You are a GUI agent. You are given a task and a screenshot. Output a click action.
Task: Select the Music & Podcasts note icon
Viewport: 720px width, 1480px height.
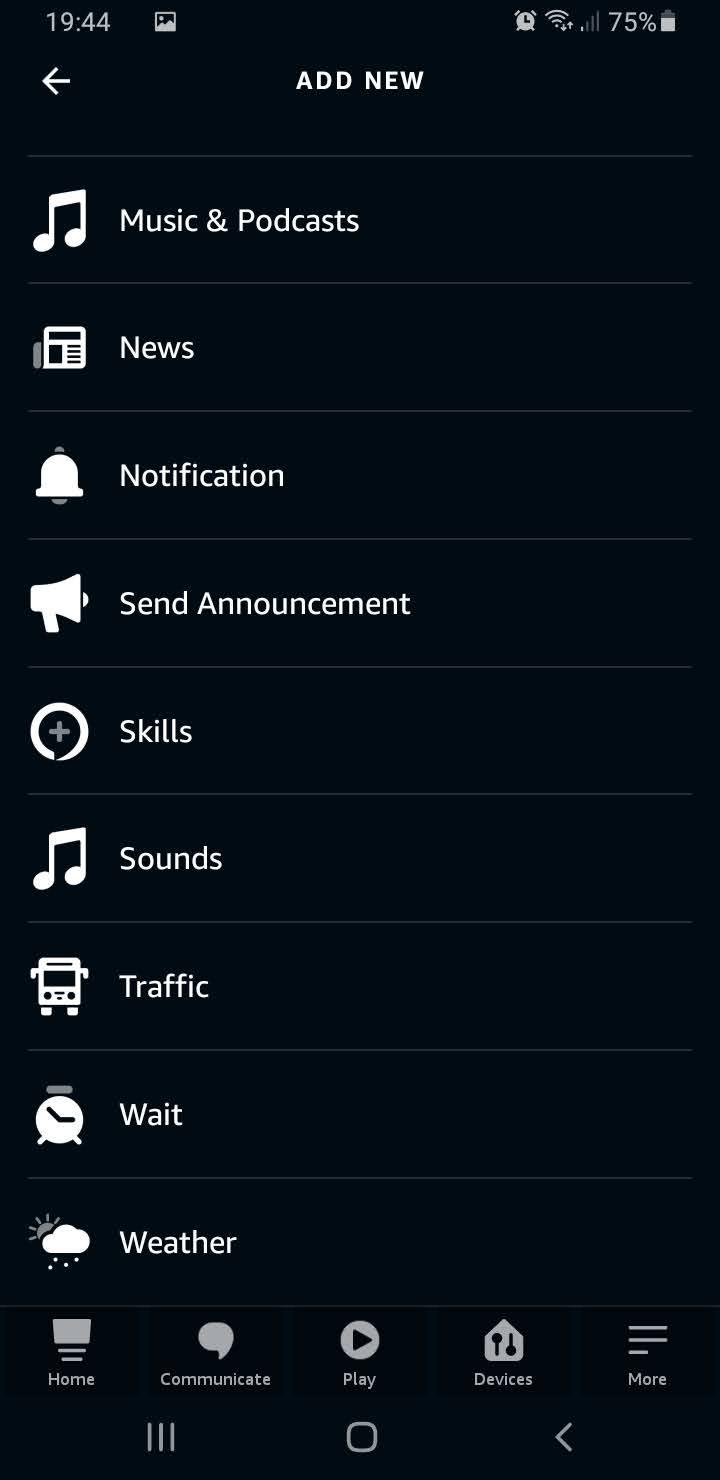[x=60, y=219]
